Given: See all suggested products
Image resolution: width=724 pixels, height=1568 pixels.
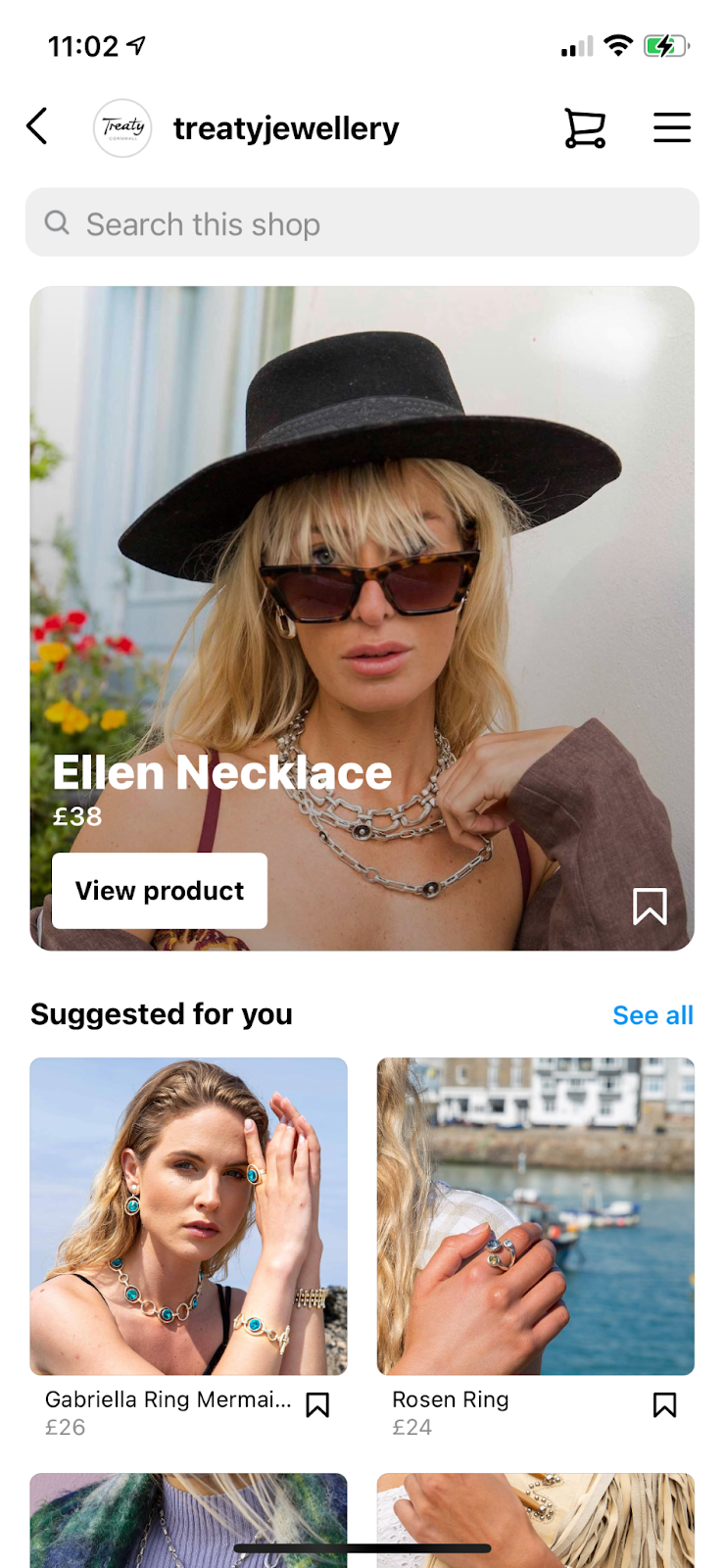Looking at the screenshot, I should (x=652, y=1015).
